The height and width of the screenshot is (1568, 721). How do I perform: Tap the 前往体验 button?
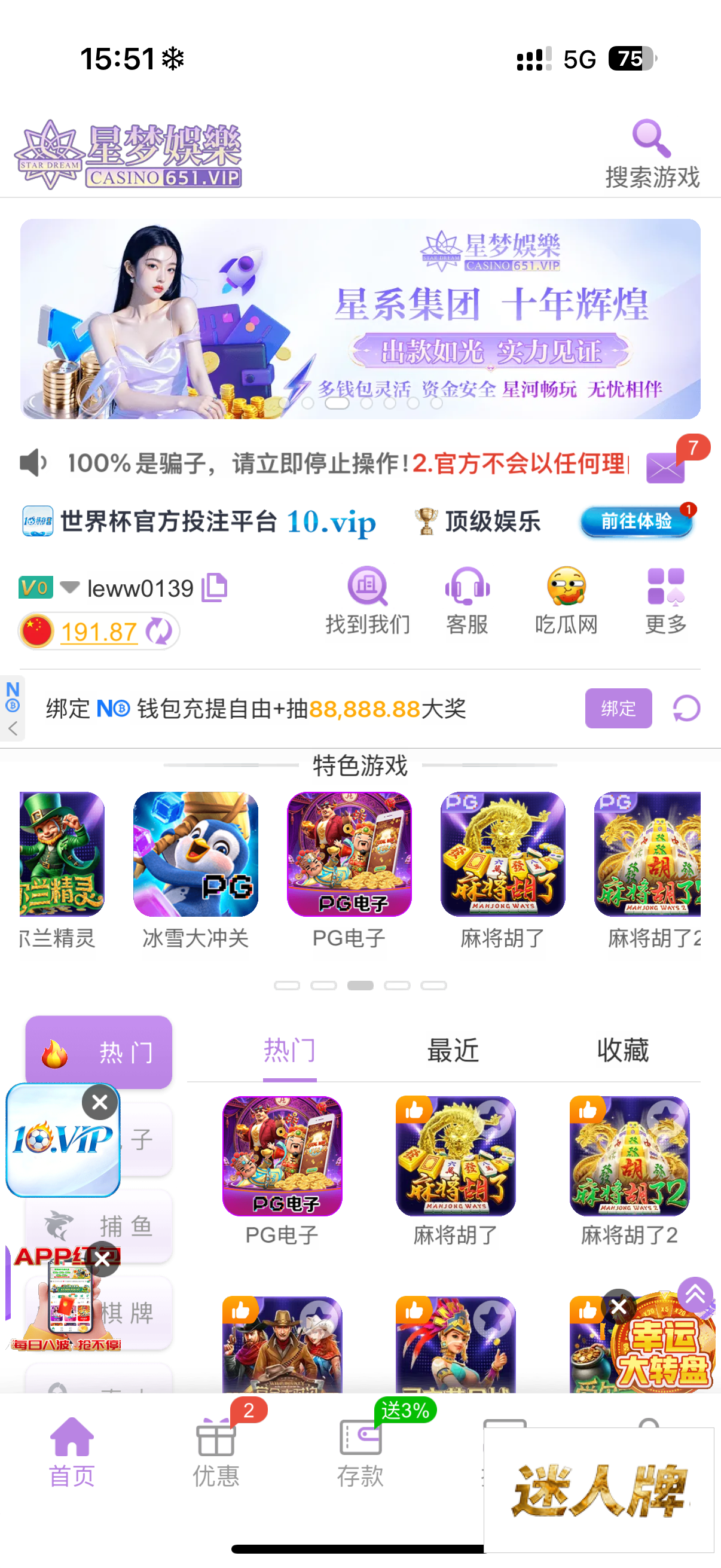[x=636, y=521]
